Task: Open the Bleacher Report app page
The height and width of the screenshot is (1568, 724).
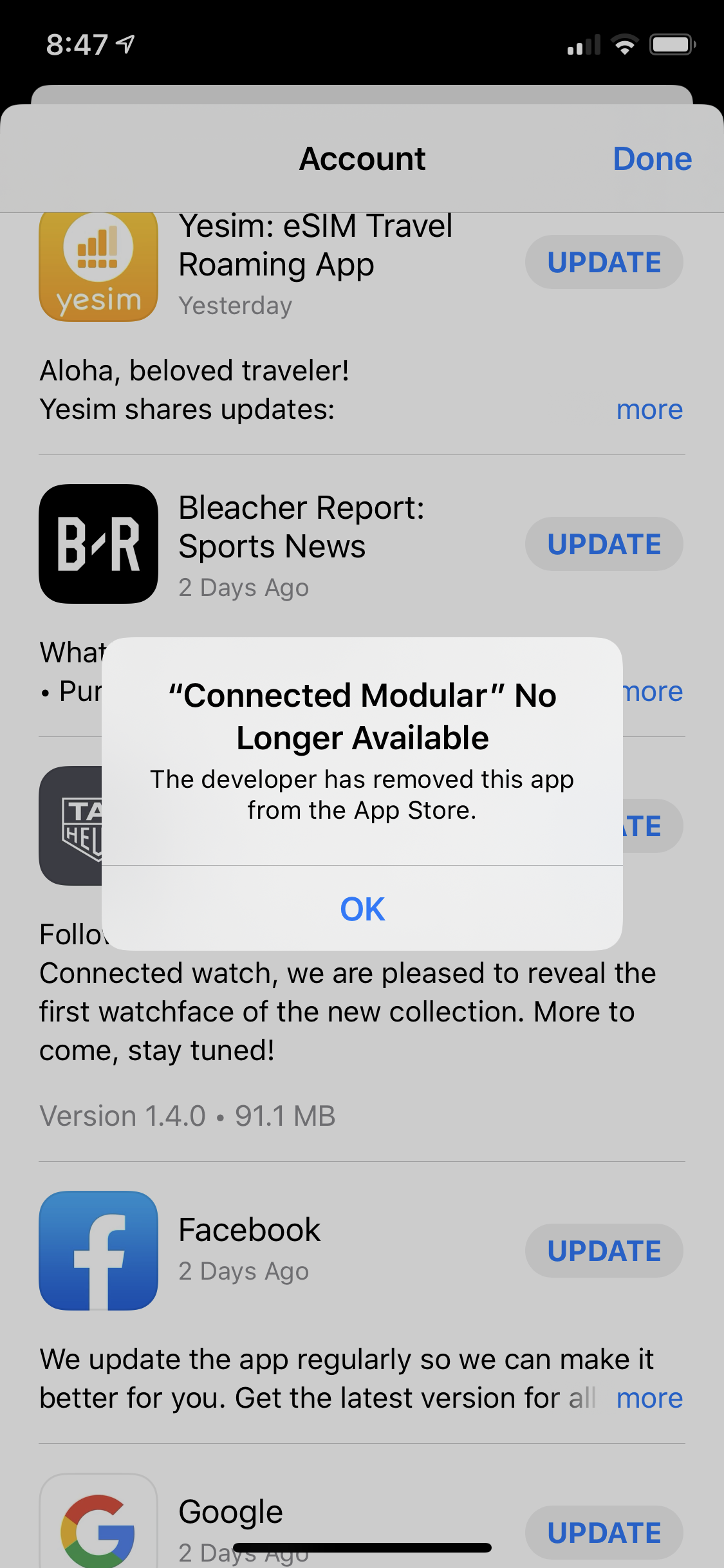Action: [98, 544]
